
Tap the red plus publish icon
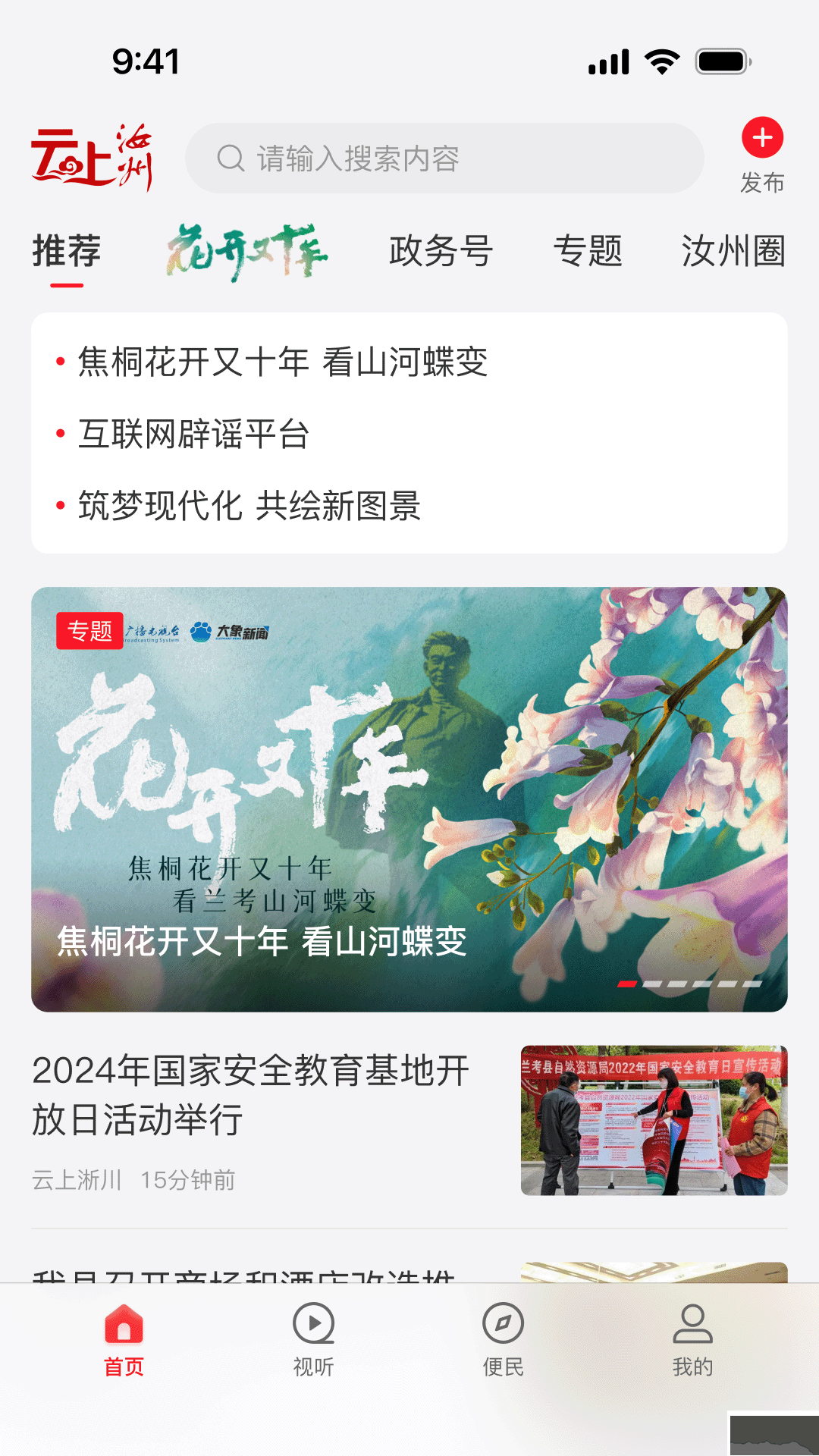coord(762,139)
